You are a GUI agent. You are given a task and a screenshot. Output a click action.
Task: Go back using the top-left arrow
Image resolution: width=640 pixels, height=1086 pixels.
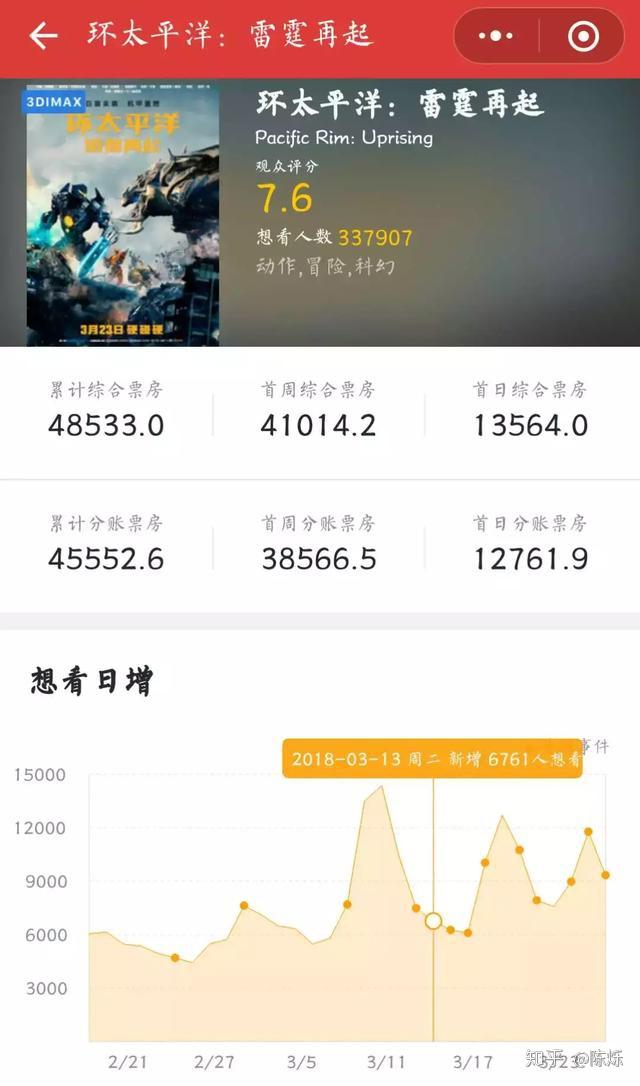(x=43, y=37)
